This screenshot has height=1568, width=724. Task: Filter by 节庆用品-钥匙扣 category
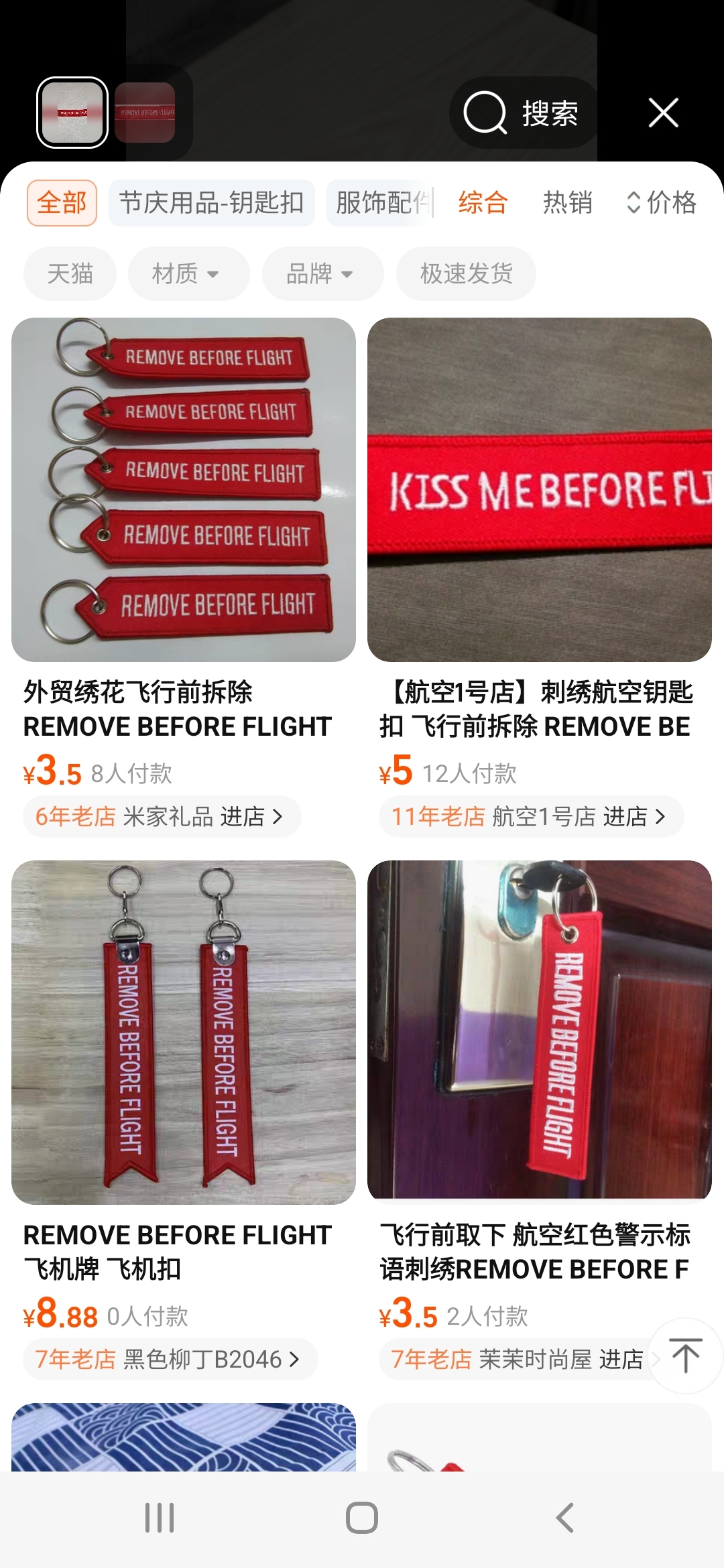click(211, 202)
